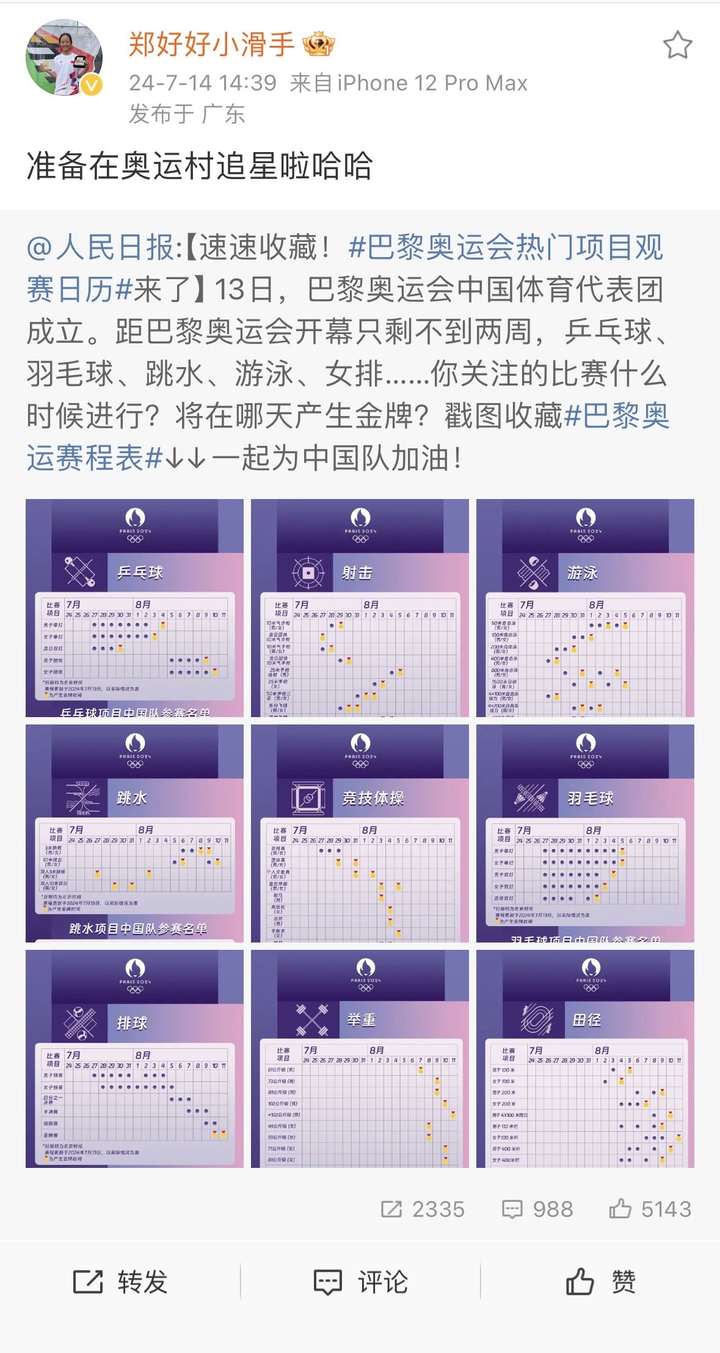View the 羽毛球 schedule image
The height and width of the screenshot is (1353, 720).
pos(585,833)
